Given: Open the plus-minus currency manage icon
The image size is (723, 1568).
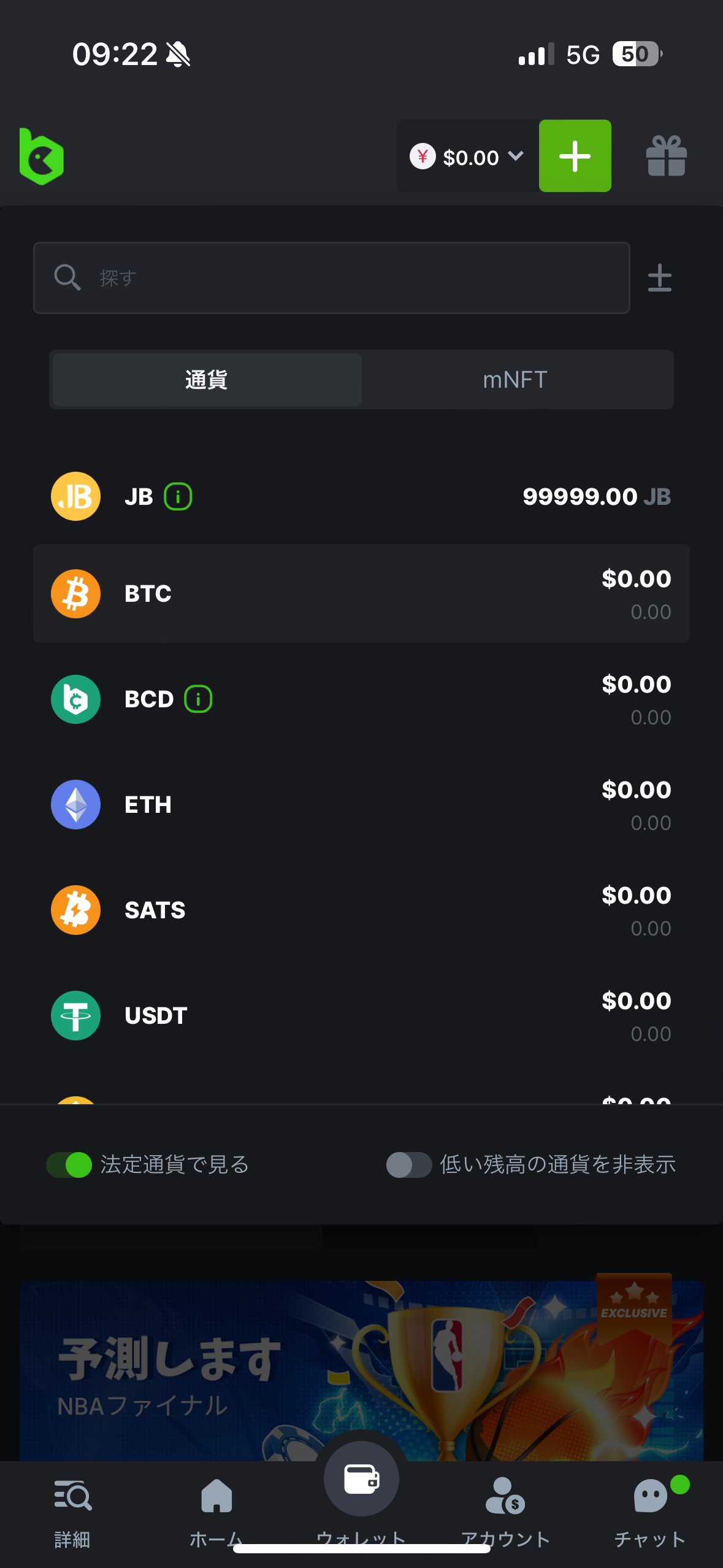Looking at the screenshot, I should click(x=659, y=278).
